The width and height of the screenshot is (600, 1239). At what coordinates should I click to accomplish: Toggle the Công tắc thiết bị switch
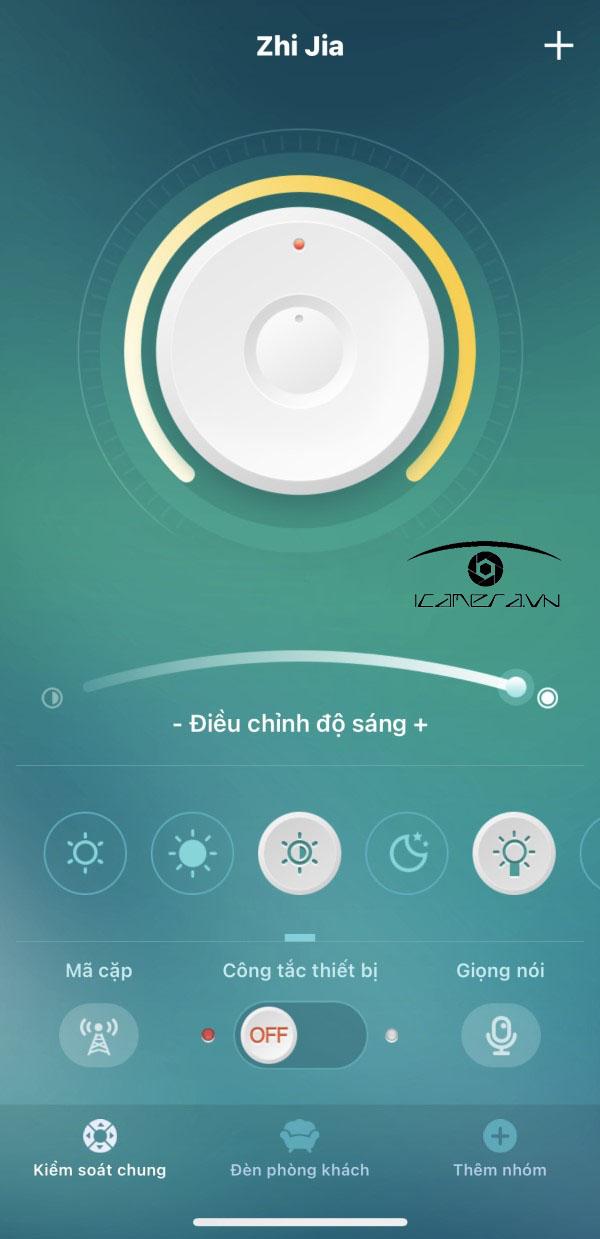[300, 1035]
